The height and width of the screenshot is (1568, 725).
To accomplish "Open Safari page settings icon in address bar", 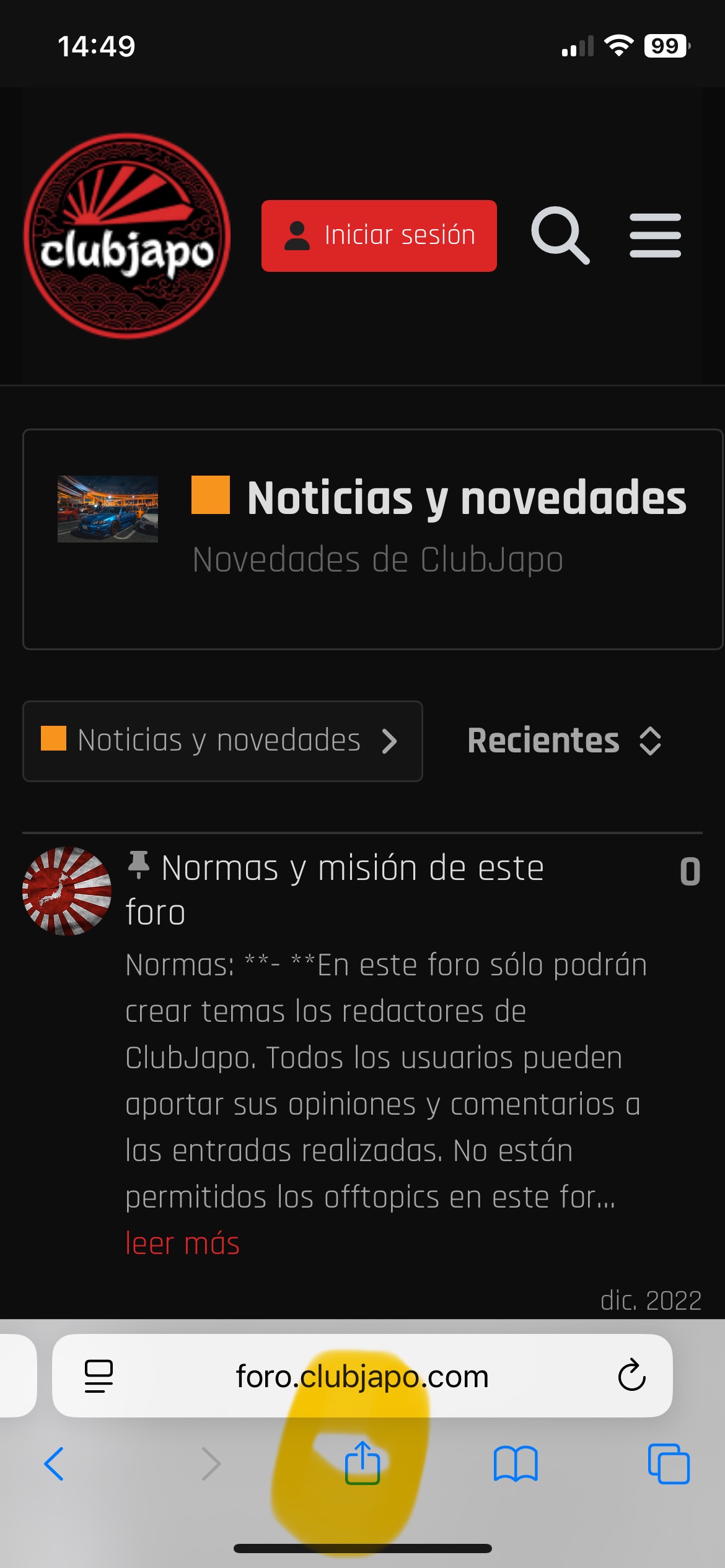I will pyautogui.click(x=99, y=1376).
